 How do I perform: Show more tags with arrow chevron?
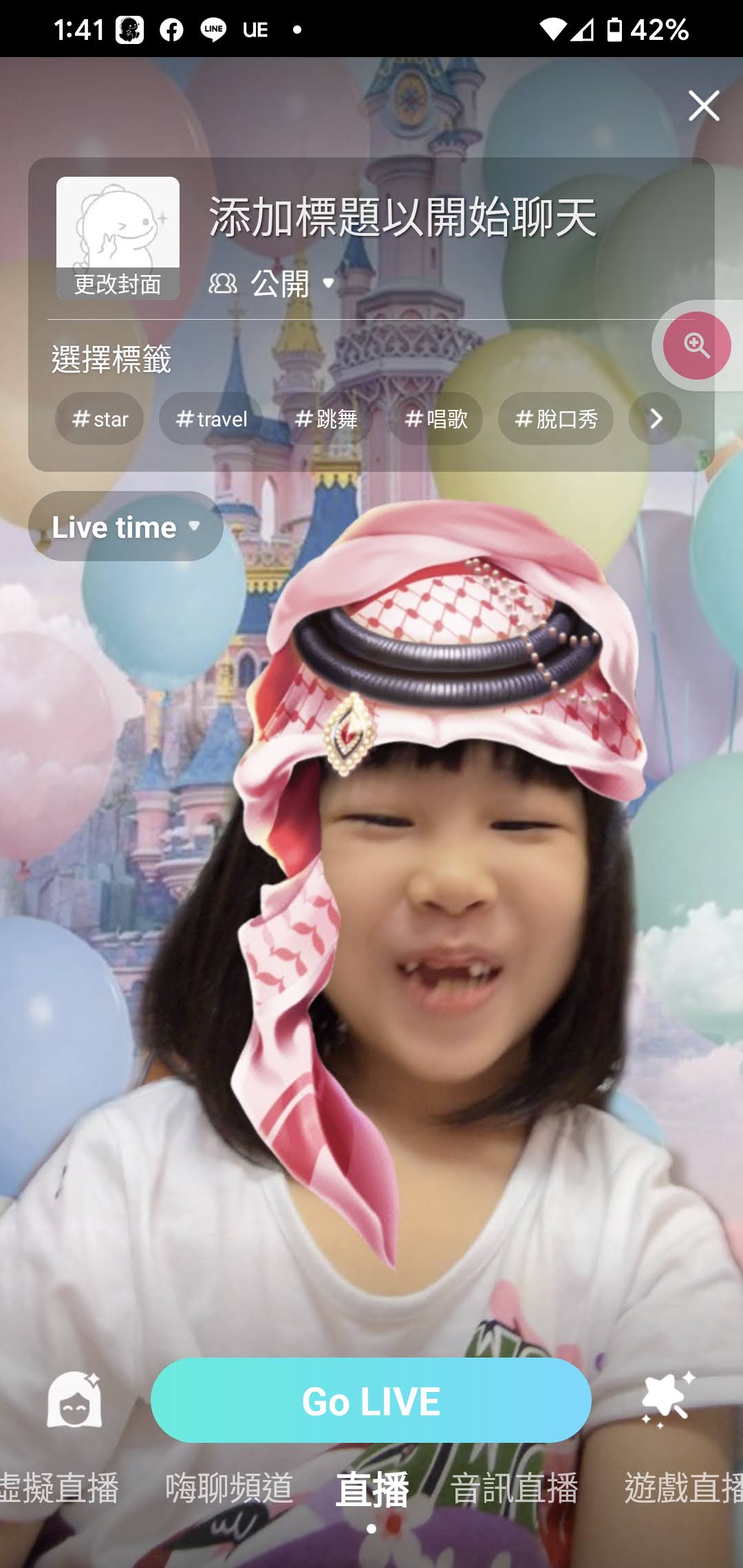pos(656,419)
